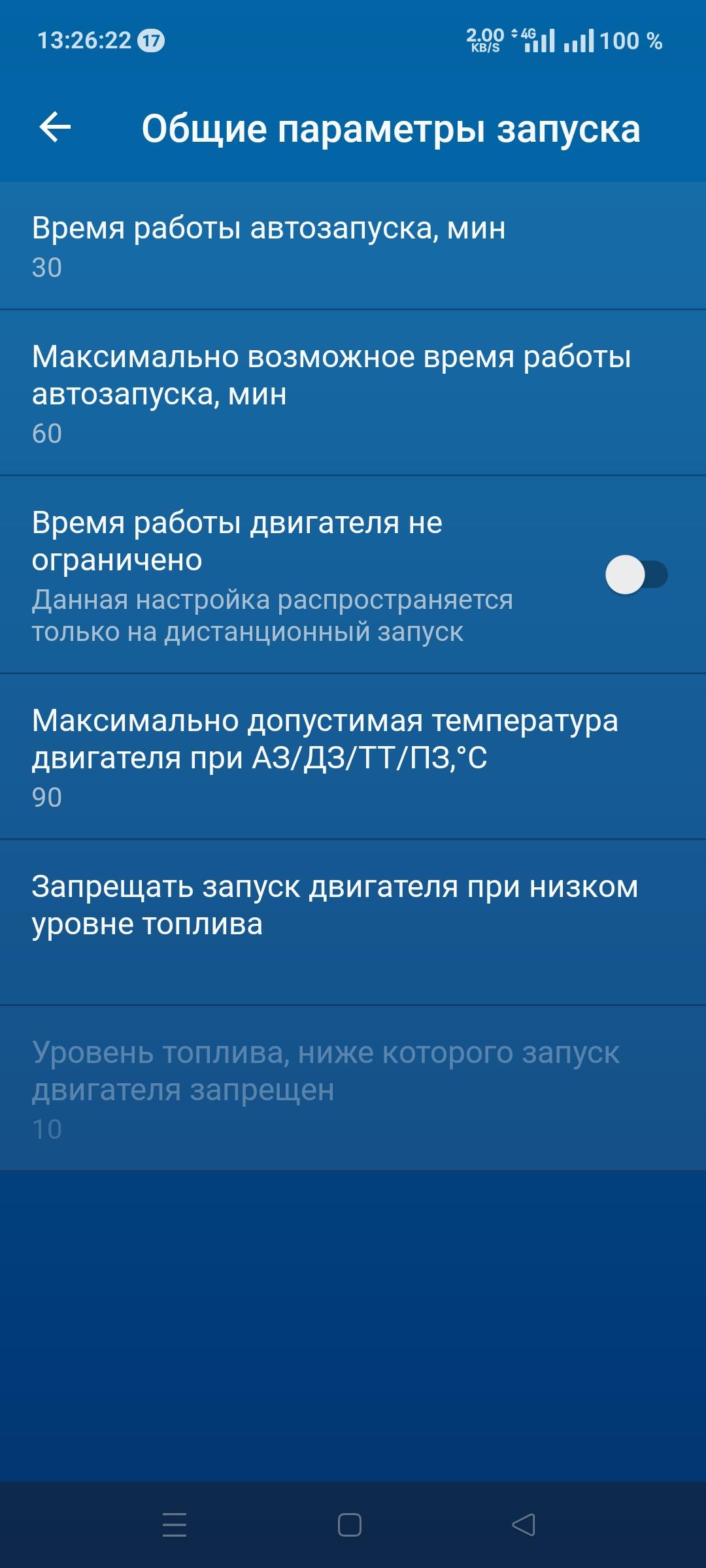Open recent apps from navigation bar
The height and width of the screenshot is (1568, 706).
tap(175, 1525)
